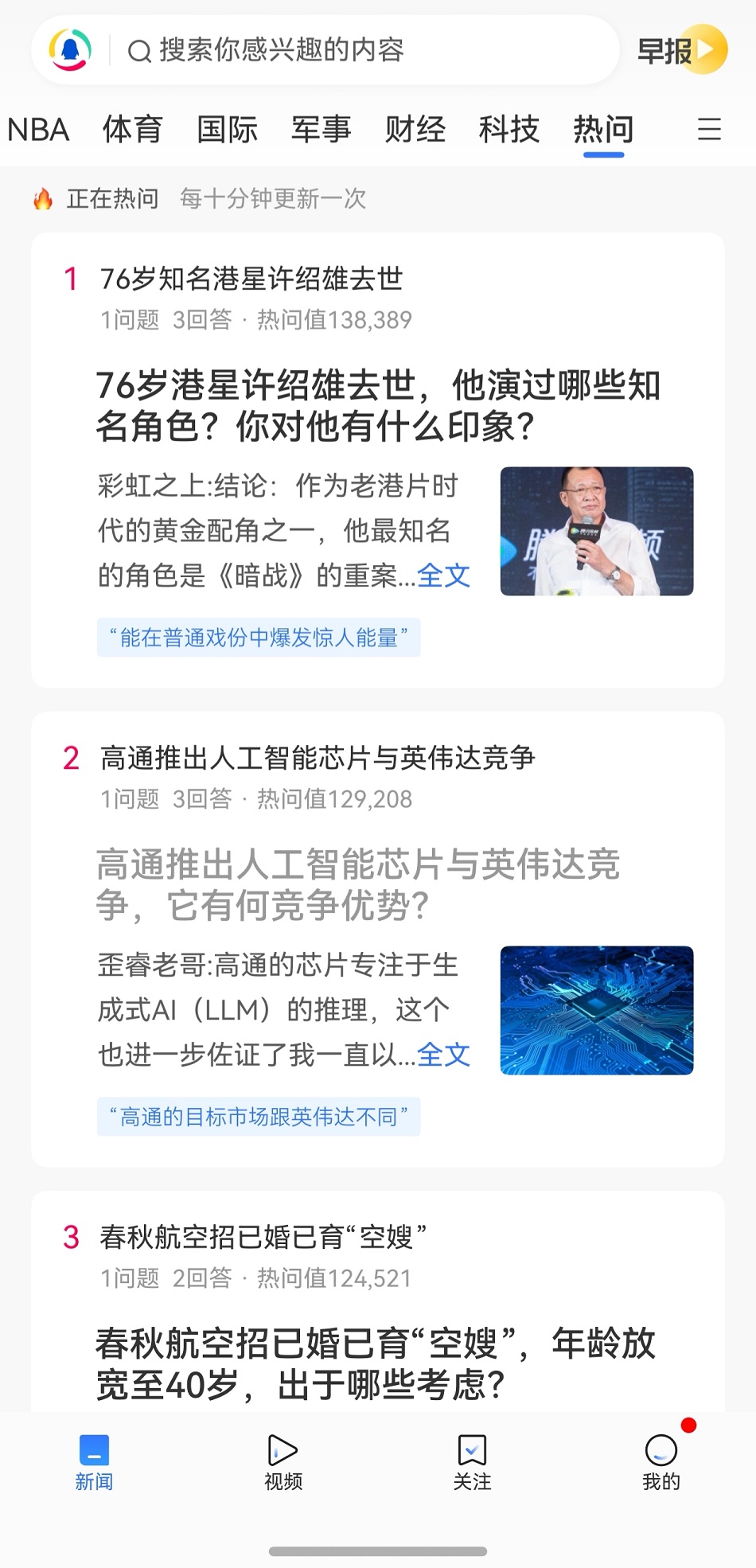
Task: Tap quote 能在普通戏份中爆发惊人能量
Action: [x=259, y=637]
